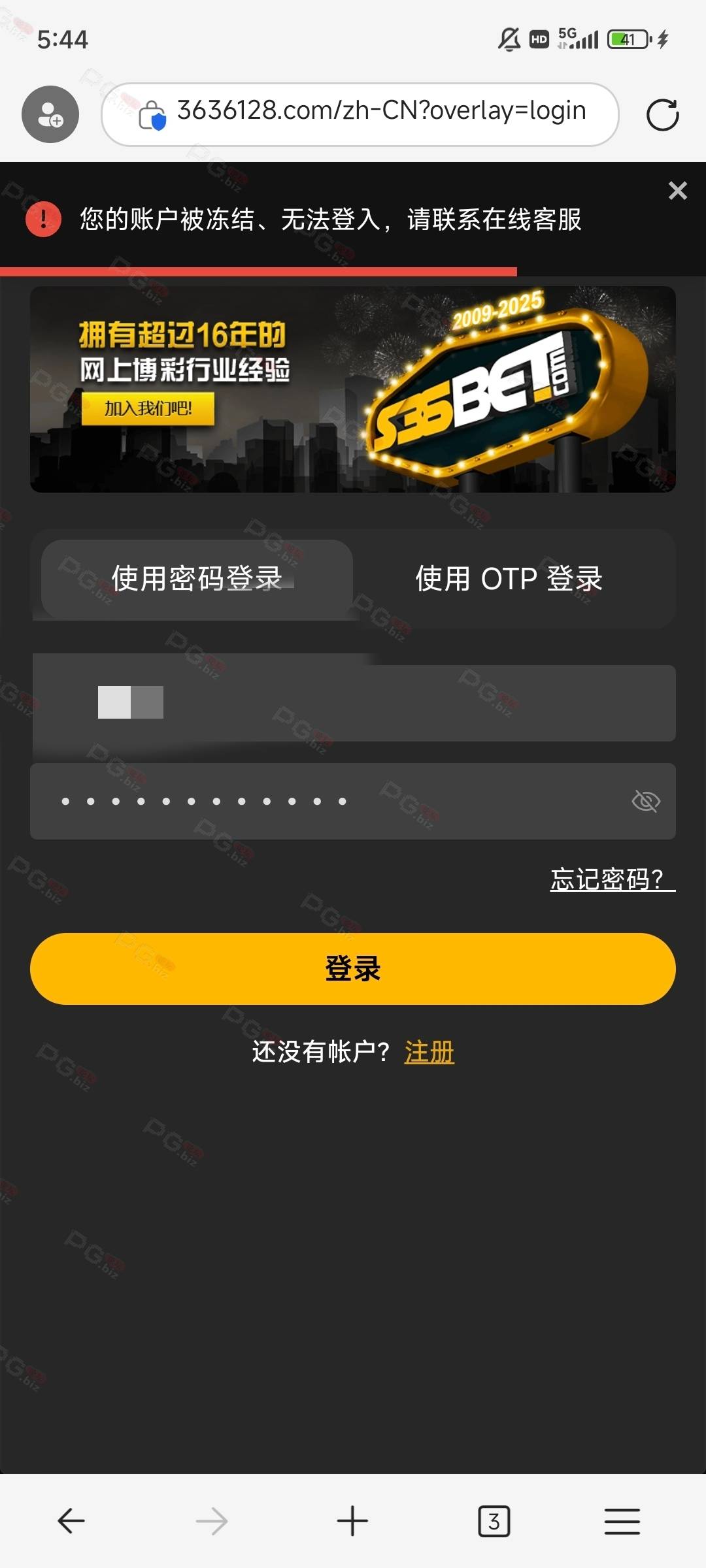Screen dimensions: 706x1568
Task: Switch to 使用 OTP 登录 tab
Action: coord(509,579)
